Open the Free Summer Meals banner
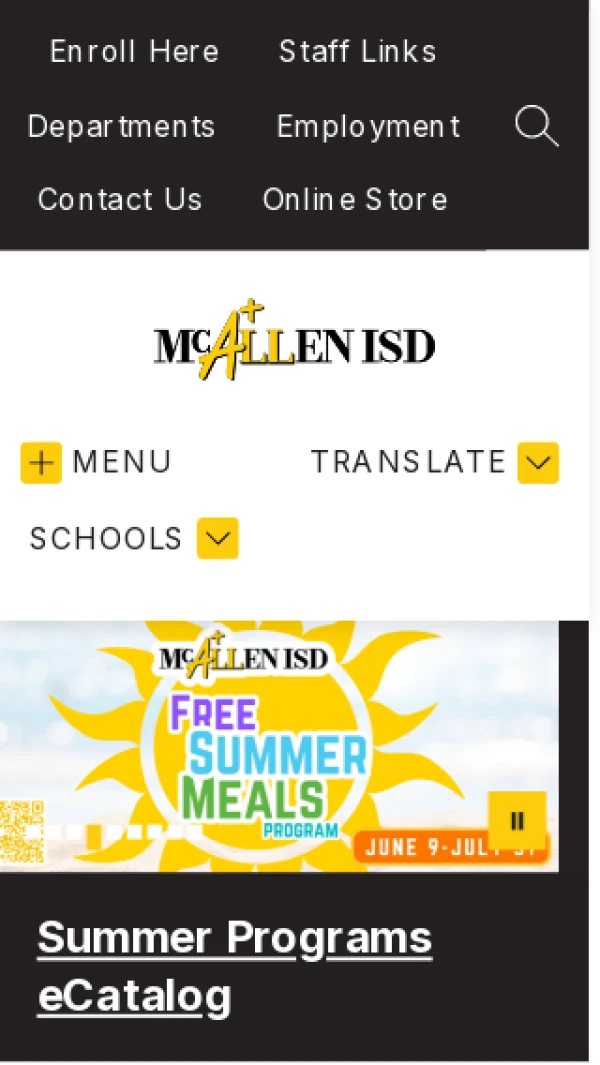Viewport: 600px width, 1065px height. 270,745
